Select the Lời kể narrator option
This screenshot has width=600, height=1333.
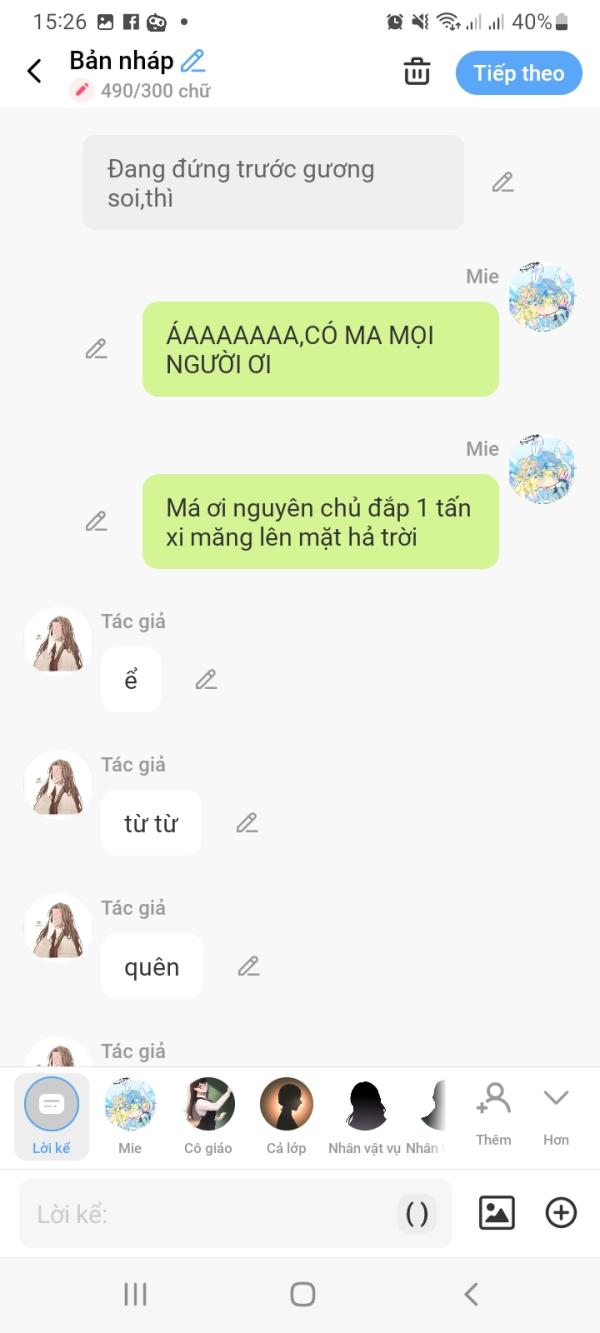click(51, 1116)
